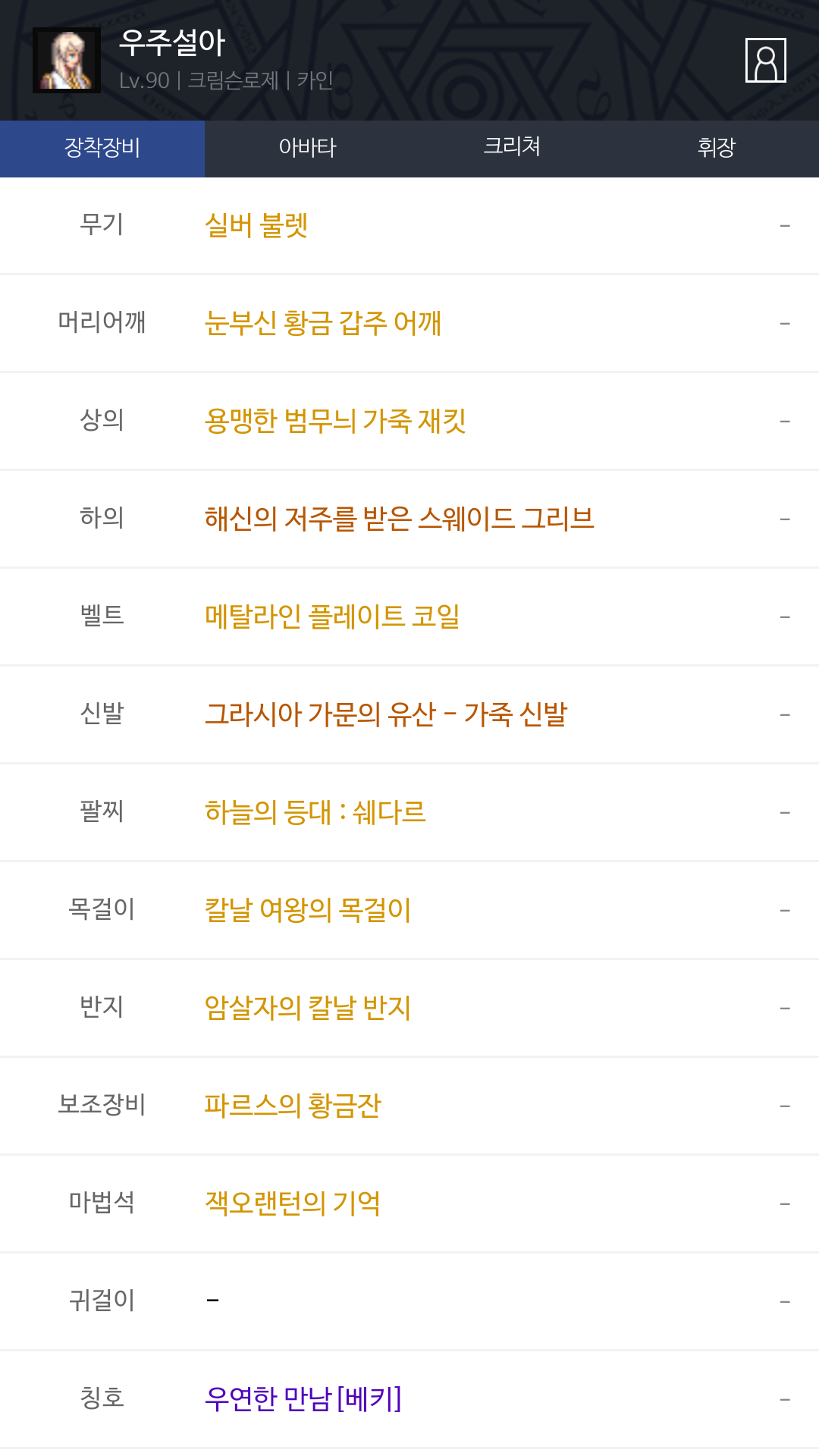Open ring item 암살자의 칼날 반지
This screenshot has height=1456, width=819.
click(308, 1008)
